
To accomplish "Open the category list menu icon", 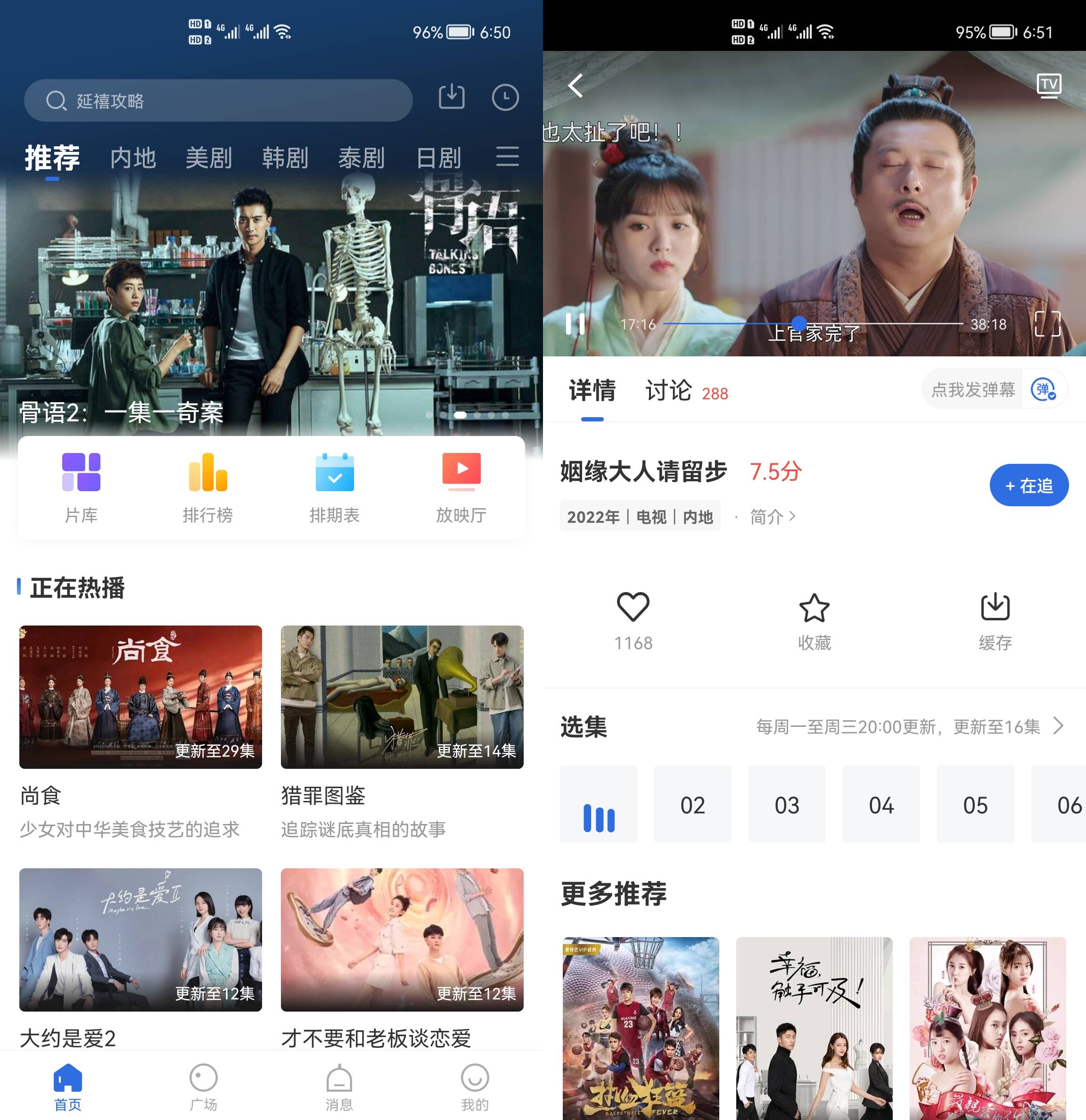I will (x=507, y=156).
